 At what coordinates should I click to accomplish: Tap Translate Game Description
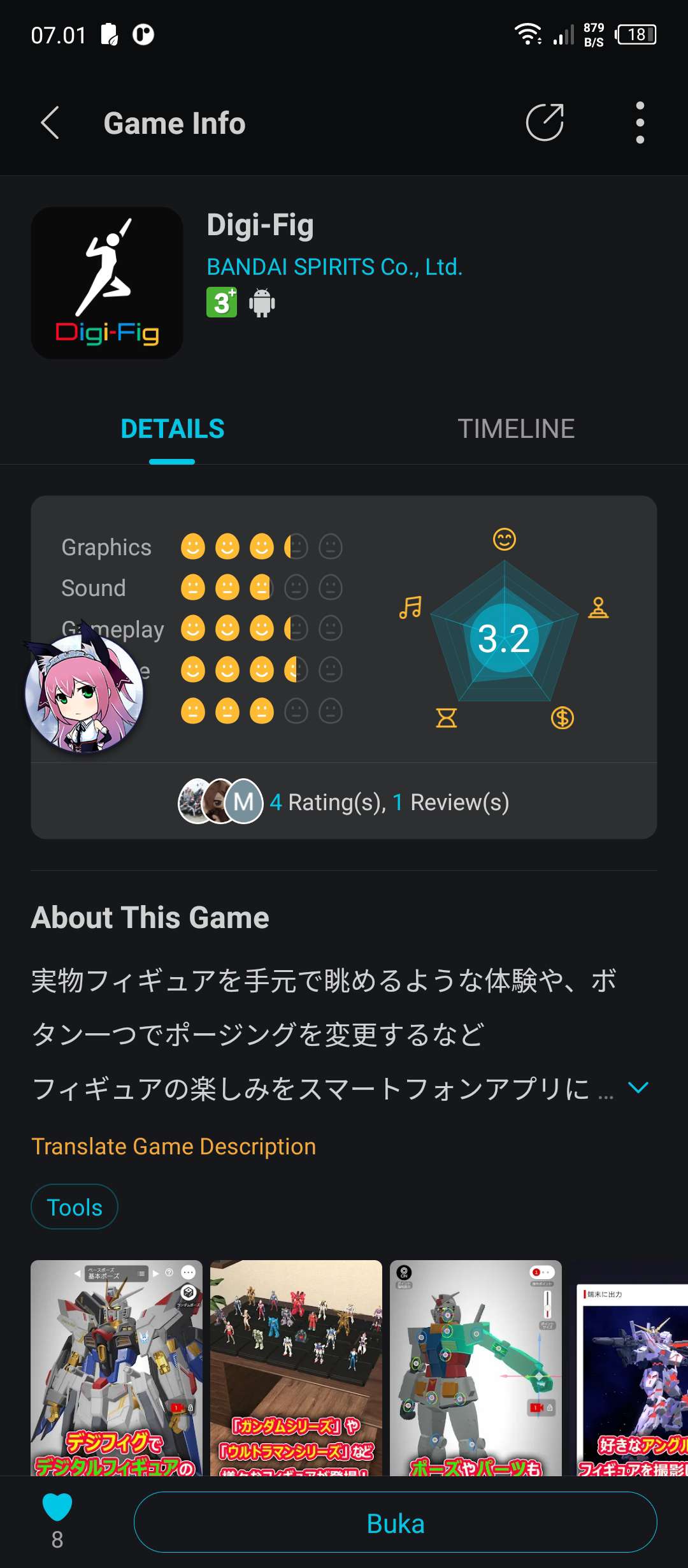click(x=174, y=1146)
